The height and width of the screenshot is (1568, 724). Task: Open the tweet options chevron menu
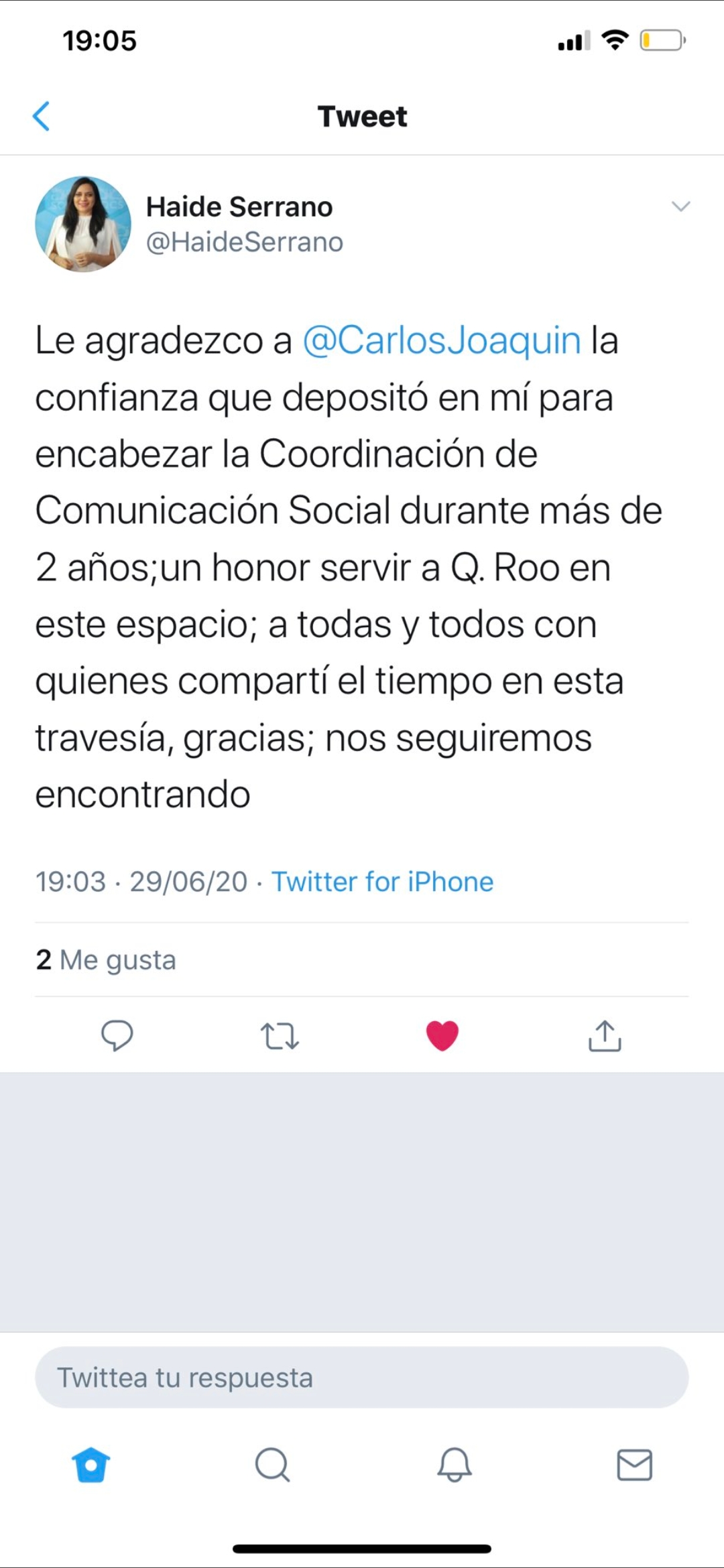[x=680, y=206]
